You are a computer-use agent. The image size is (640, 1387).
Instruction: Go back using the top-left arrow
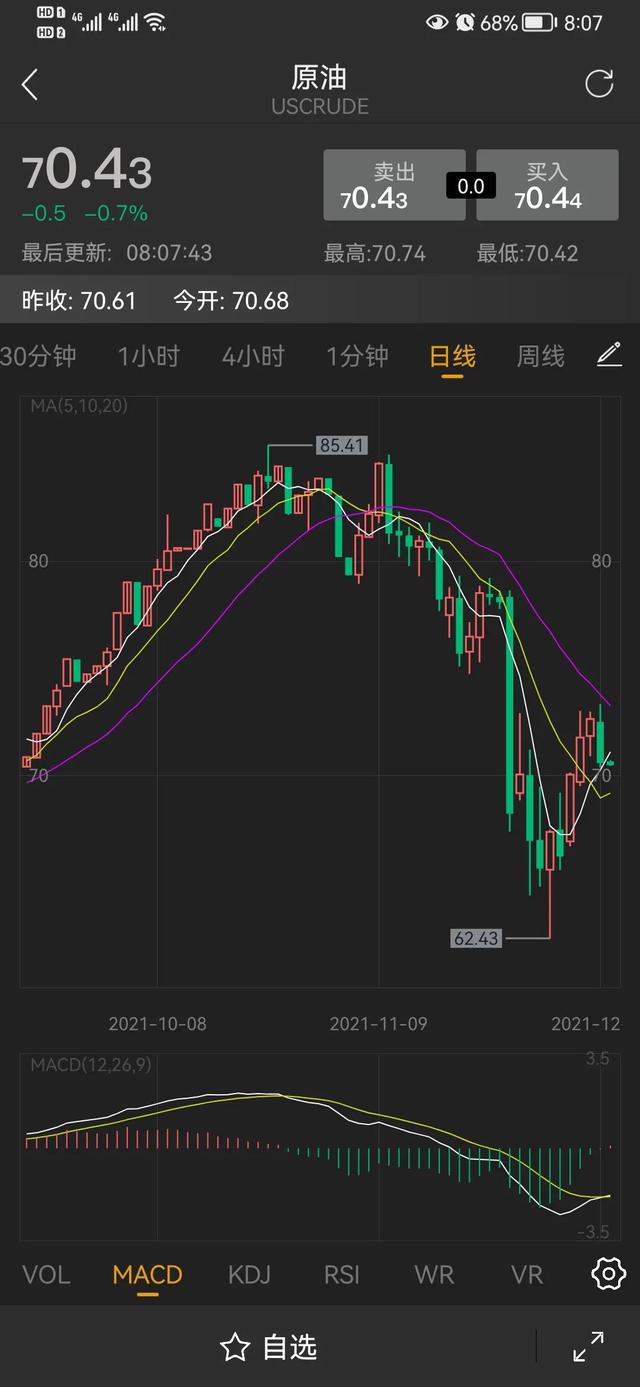tap(30, 85)
